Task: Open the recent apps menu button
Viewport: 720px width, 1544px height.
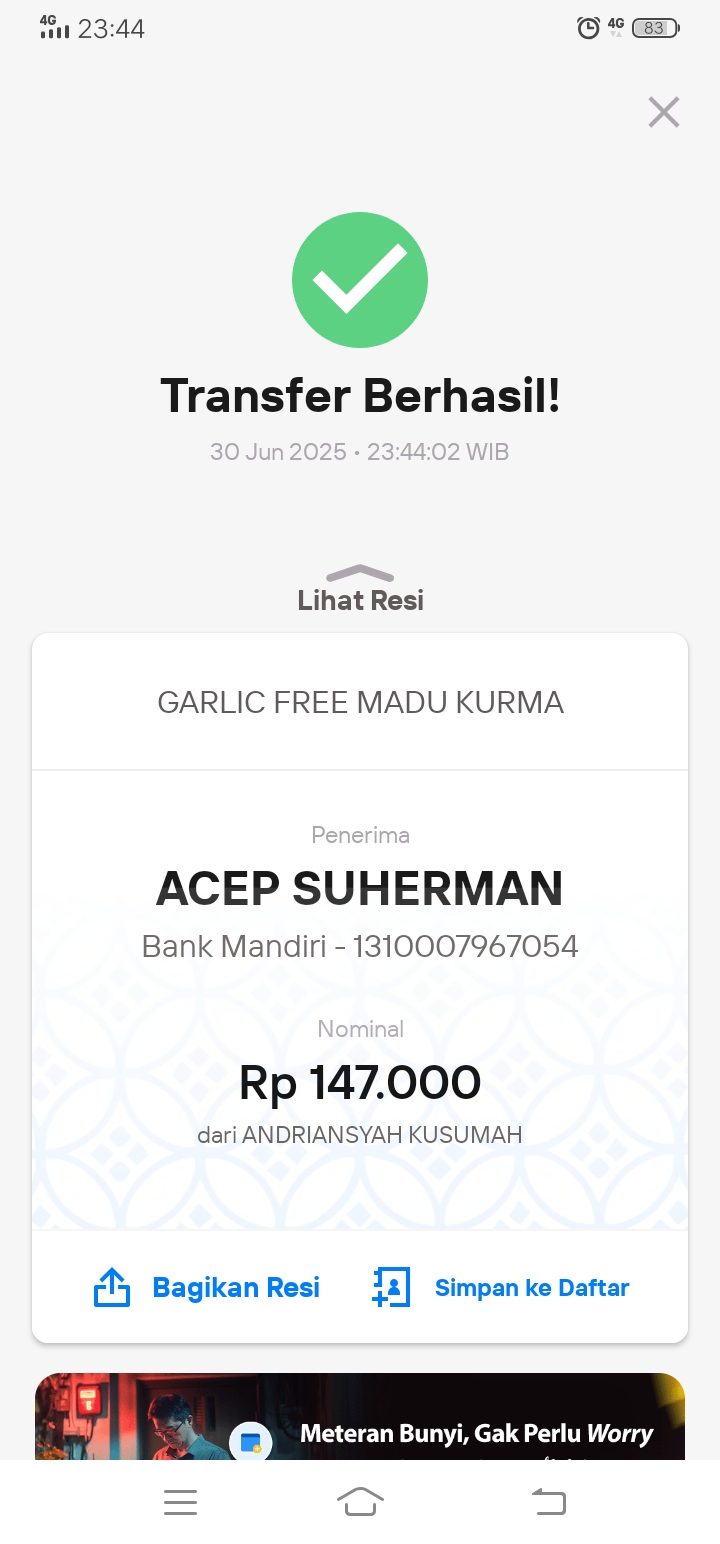Action: tap(180, 1502)
